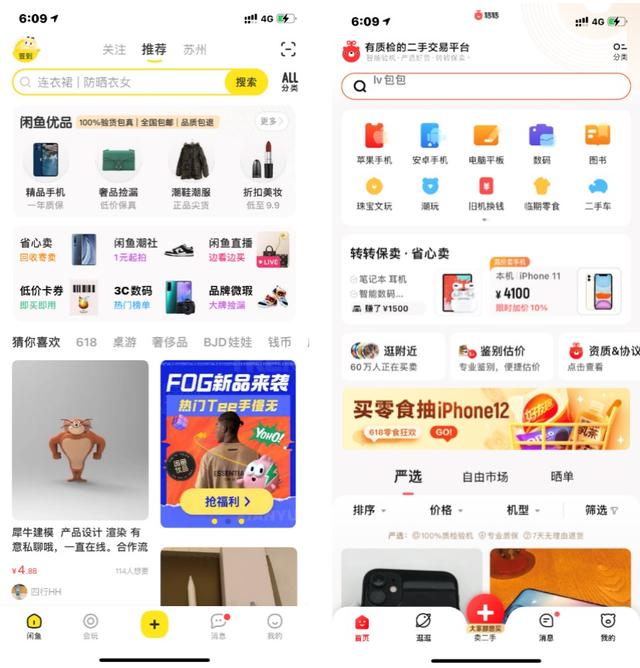Tap the yellow plus publish button
The height and width of the screenshot is (668, 640).
(154, 625)
